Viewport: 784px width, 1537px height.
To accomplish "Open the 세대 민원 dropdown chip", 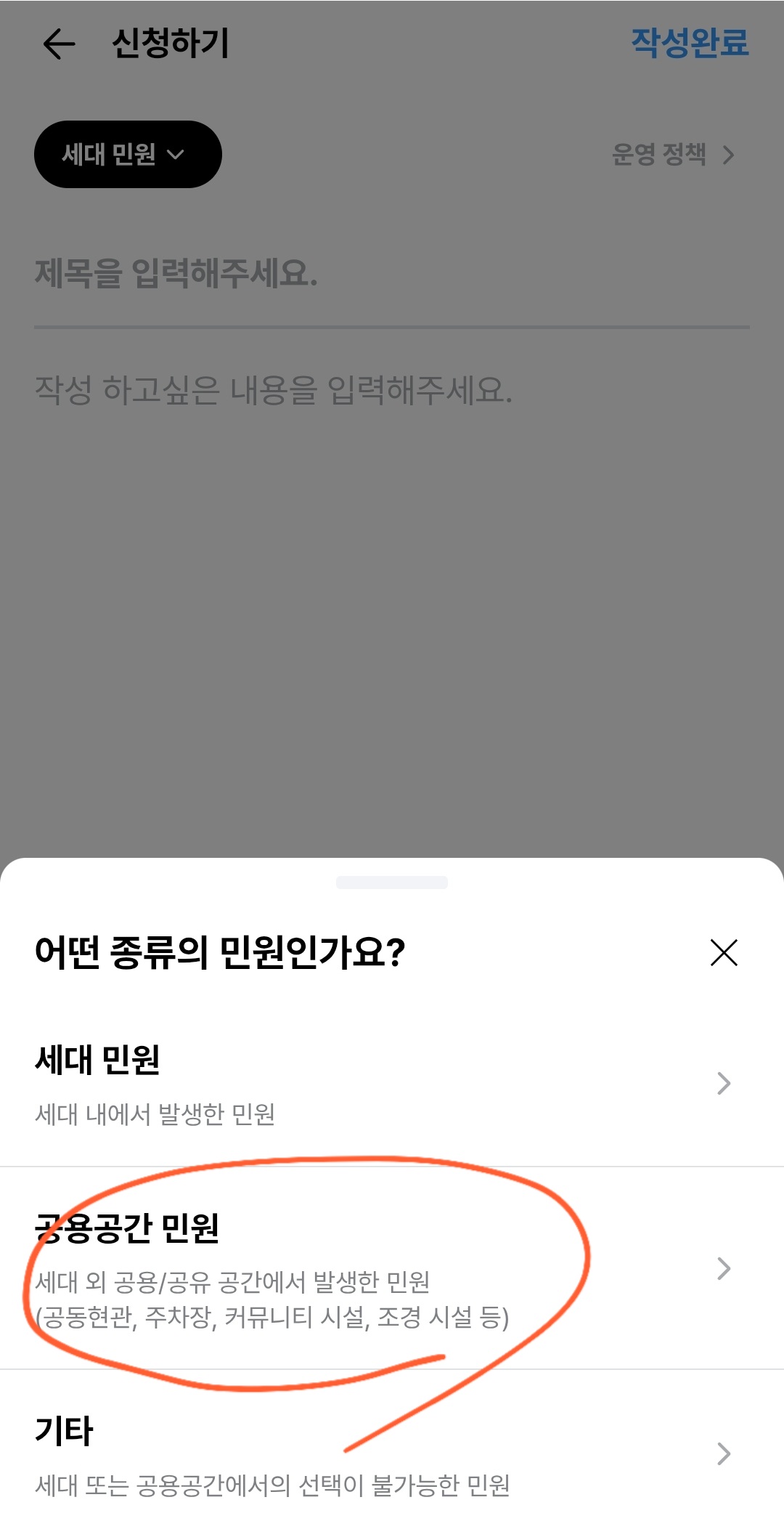I will (128, 155).
